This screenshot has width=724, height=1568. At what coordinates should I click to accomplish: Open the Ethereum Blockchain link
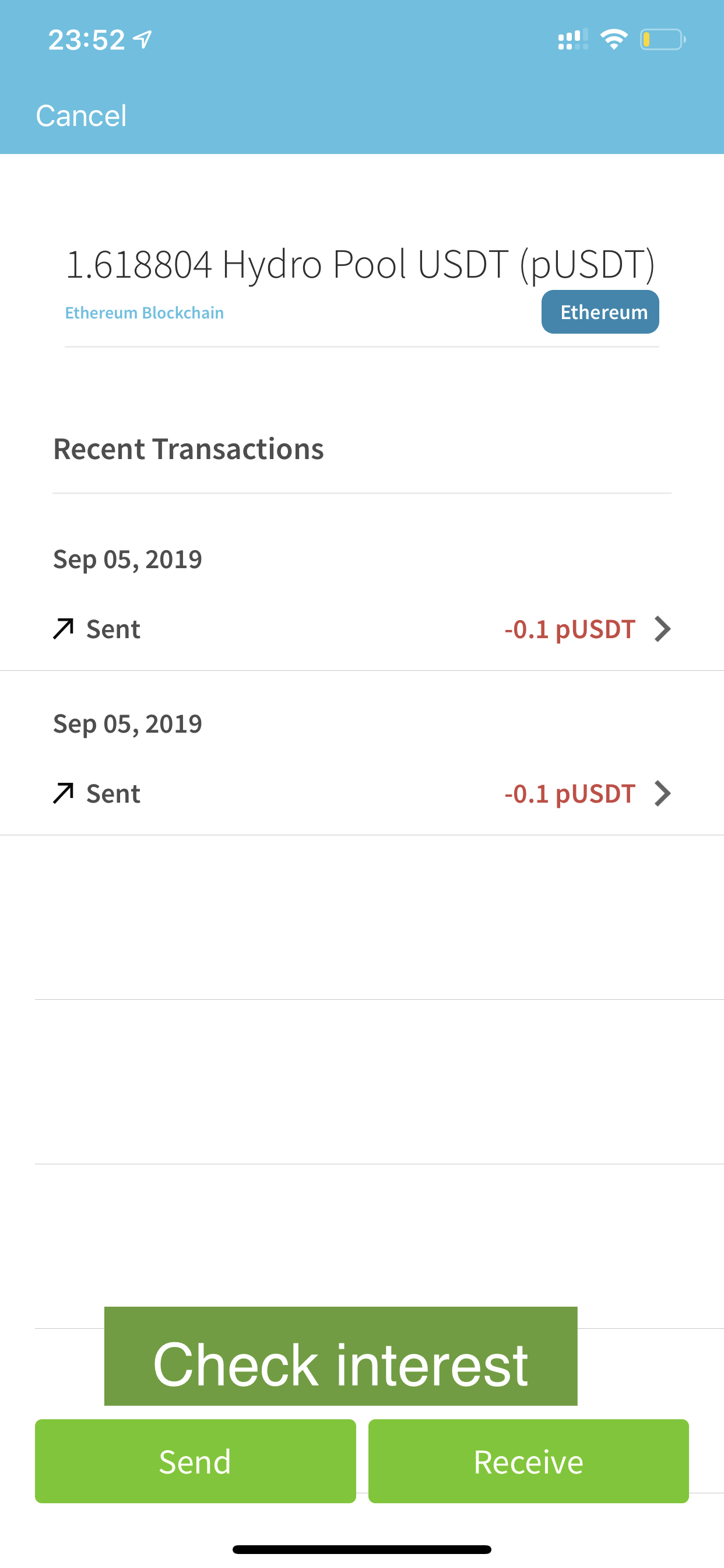pos(144,313)
